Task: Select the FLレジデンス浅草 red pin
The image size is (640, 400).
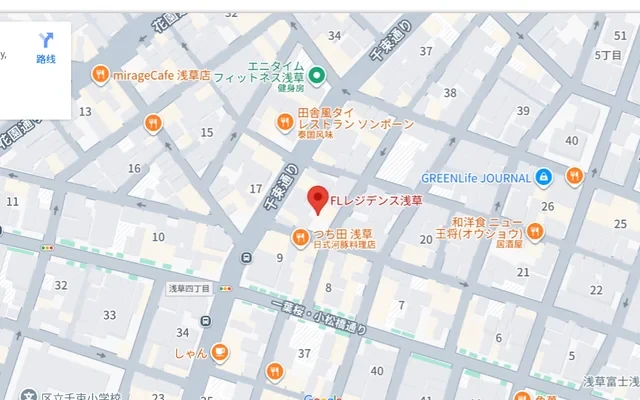Action: (x=318, y=199)
